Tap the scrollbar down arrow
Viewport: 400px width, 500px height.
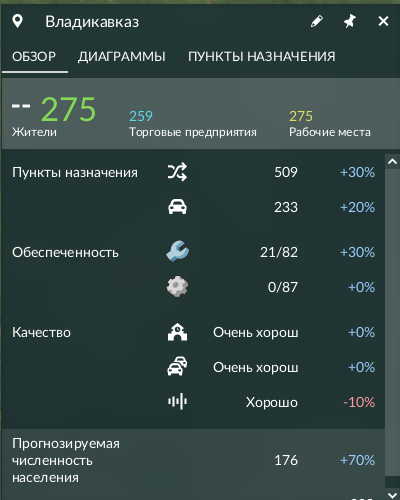(x=392, y=494)
